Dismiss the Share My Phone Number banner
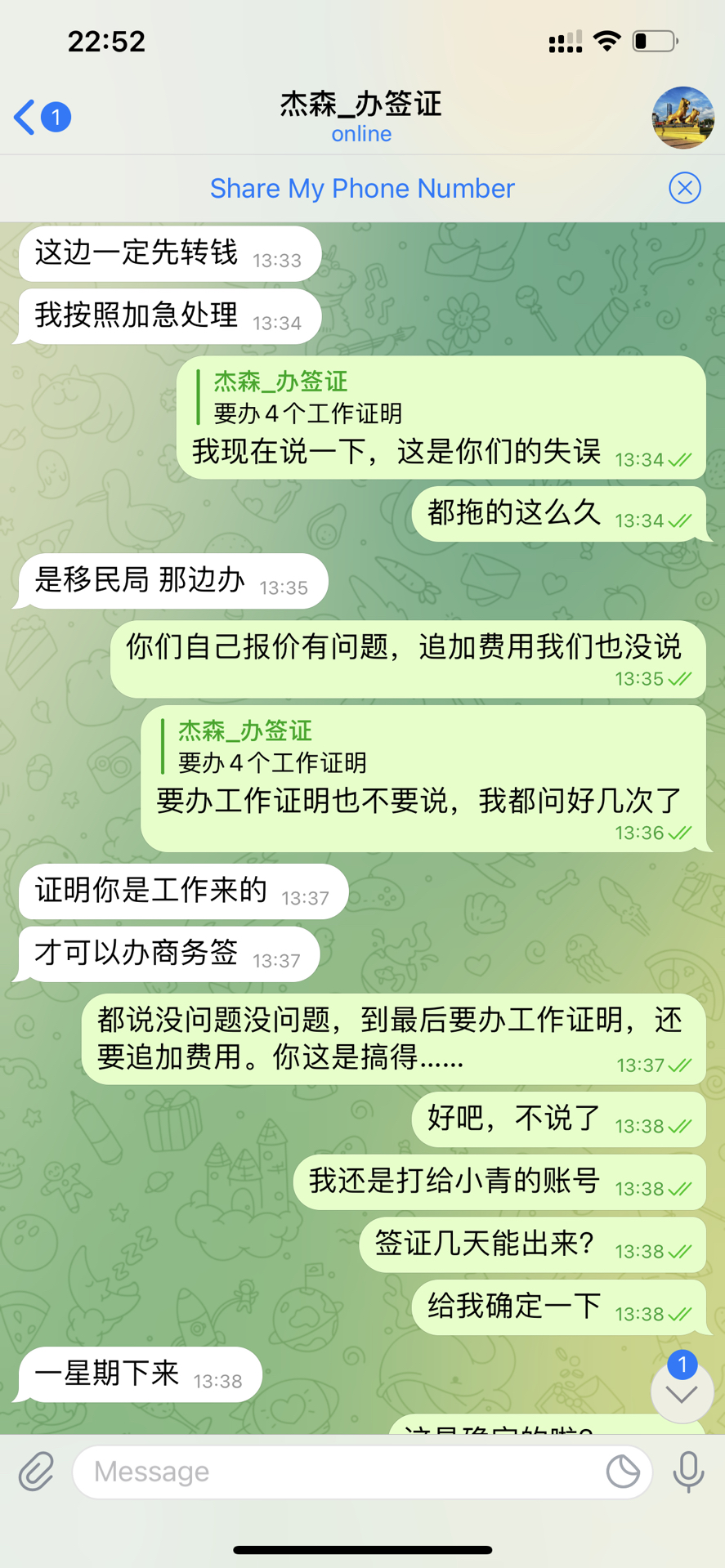 684,189
